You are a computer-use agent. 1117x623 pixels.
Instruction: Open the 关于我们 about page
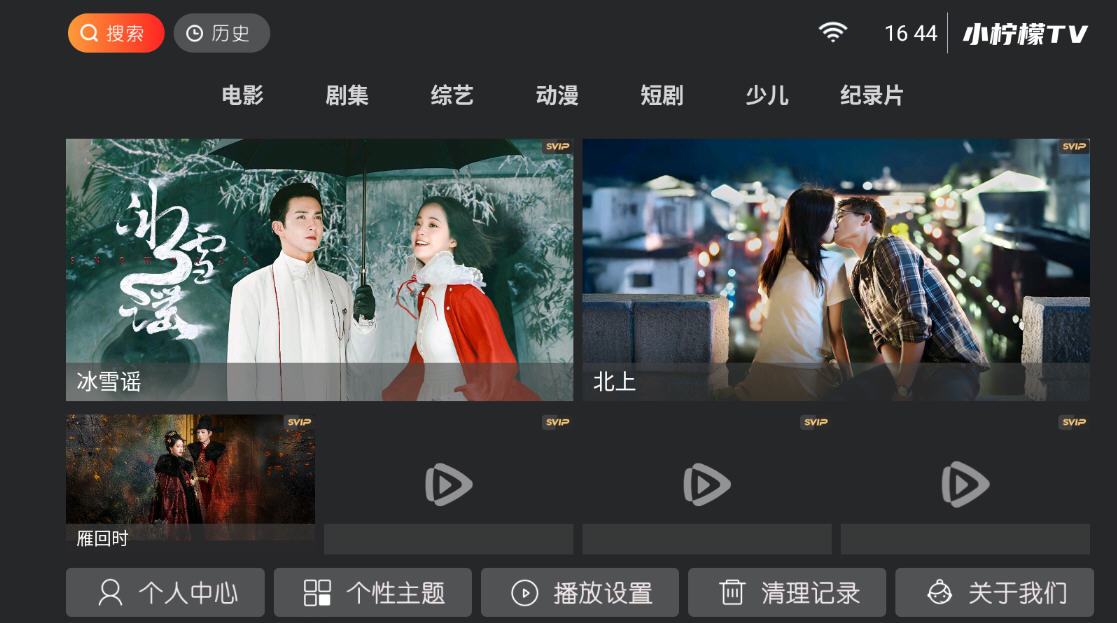point(994,592)
